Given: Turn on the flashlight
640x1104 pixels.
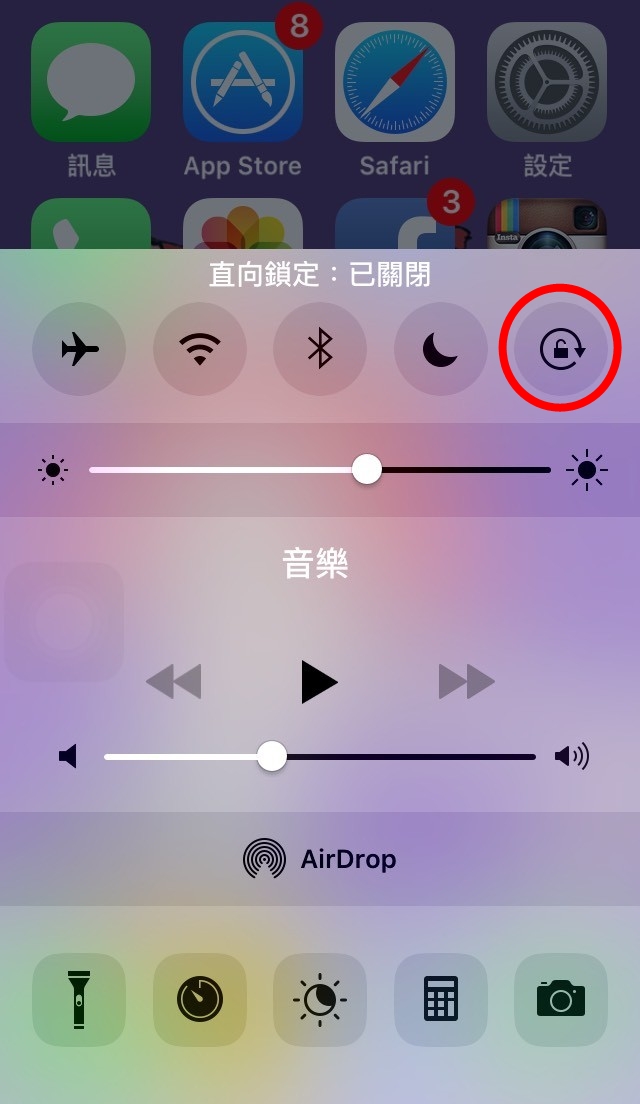Looking at the screenshot, I should point(79,999).
